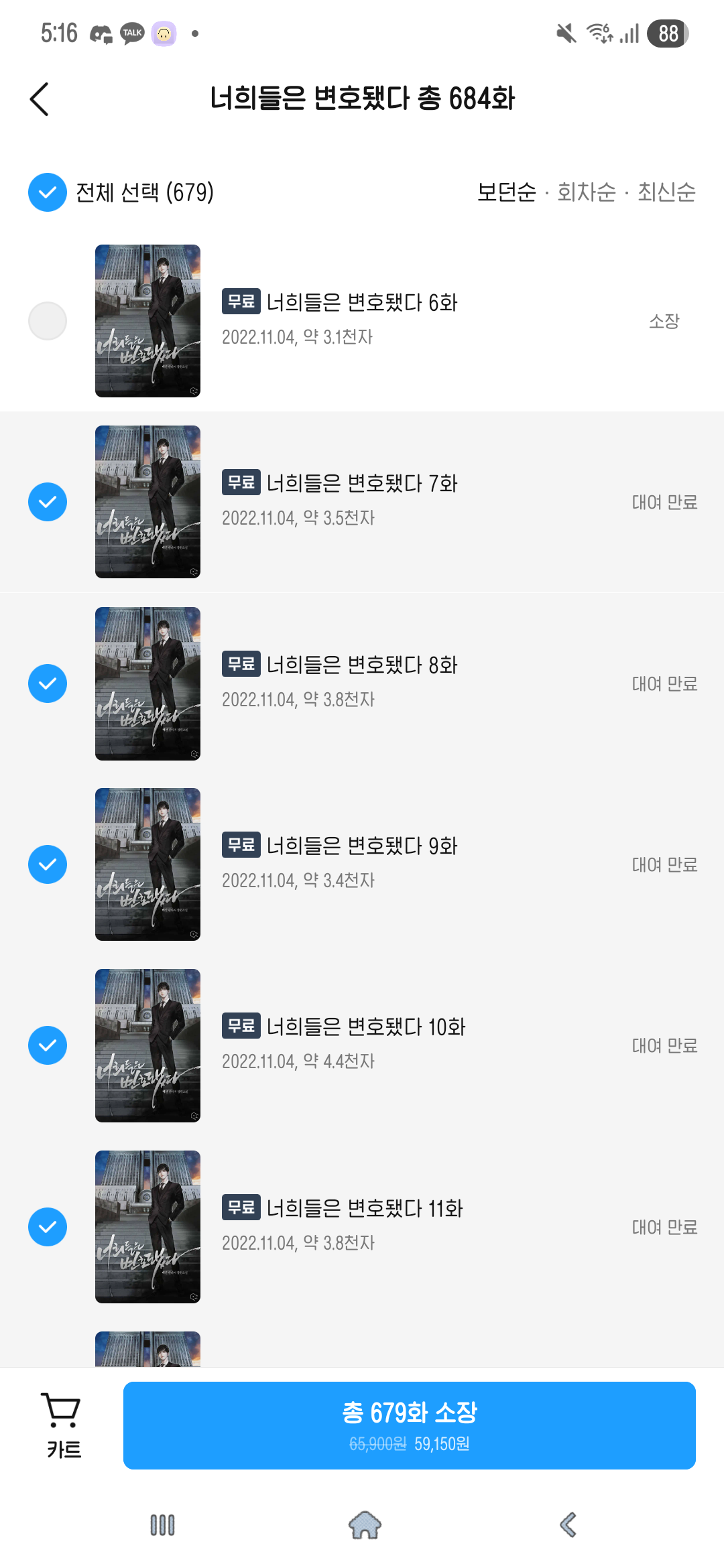The image size is (724, 1568).
Task: Sort episodes by 최신순
Action: [666, 192]
